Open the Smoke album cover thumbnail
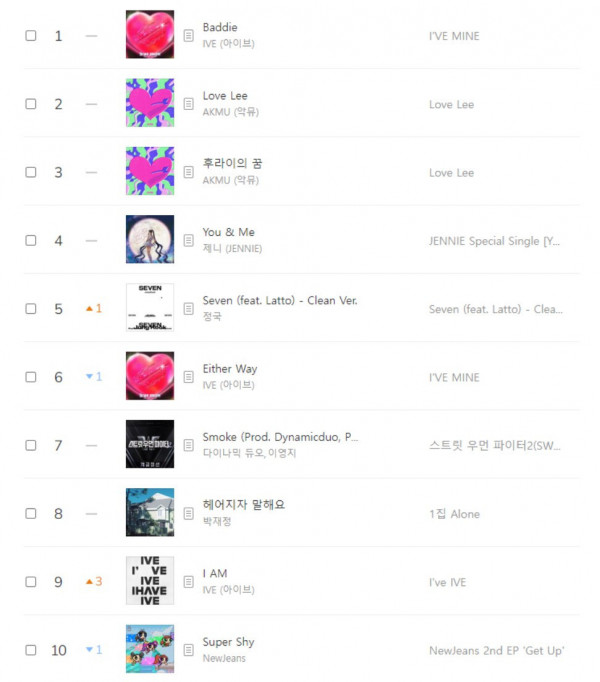The width and height of the screenshot is (600, 682). [150, 445]
